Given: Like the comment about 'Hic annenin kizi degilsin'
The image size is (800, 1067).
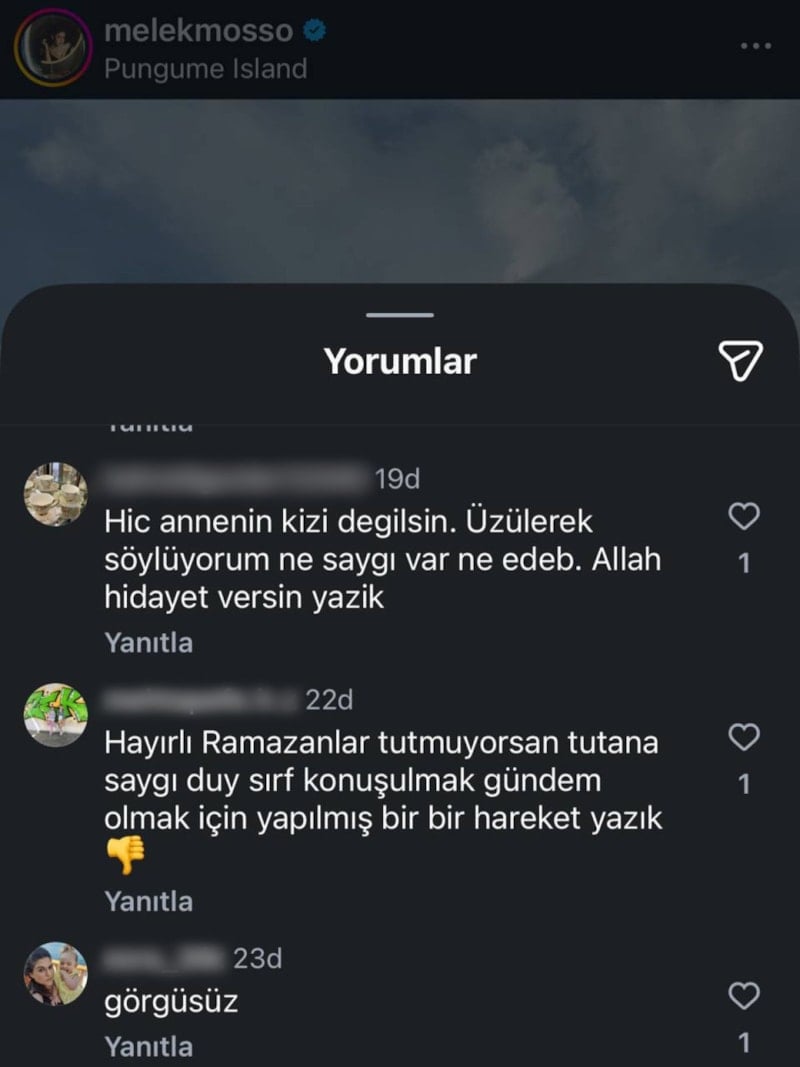Looking at the screenshot, I should (743, 516).
